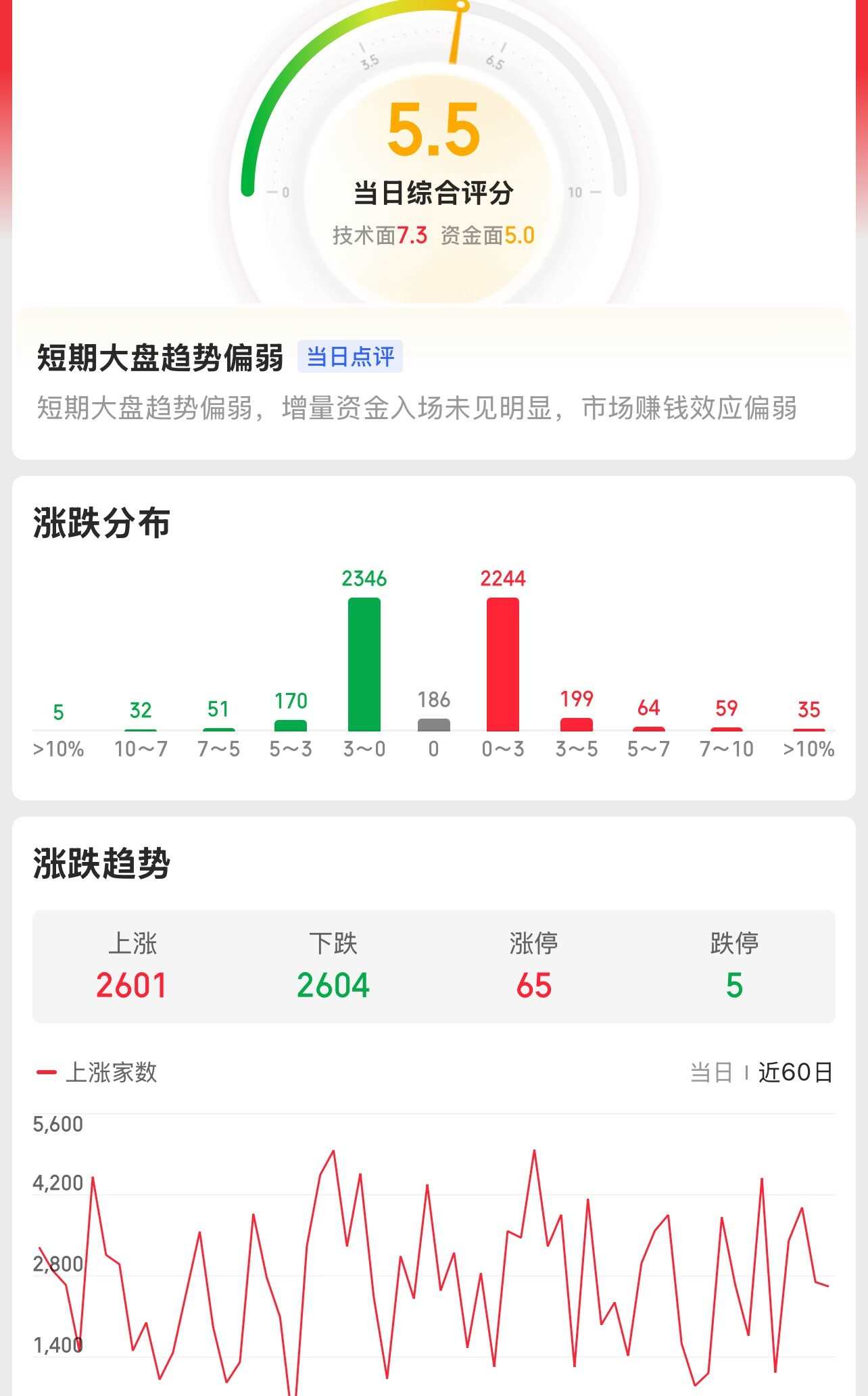Select the 近60日 chart range
This screenshot has width=868, height=1396.
pos(795,1073)
